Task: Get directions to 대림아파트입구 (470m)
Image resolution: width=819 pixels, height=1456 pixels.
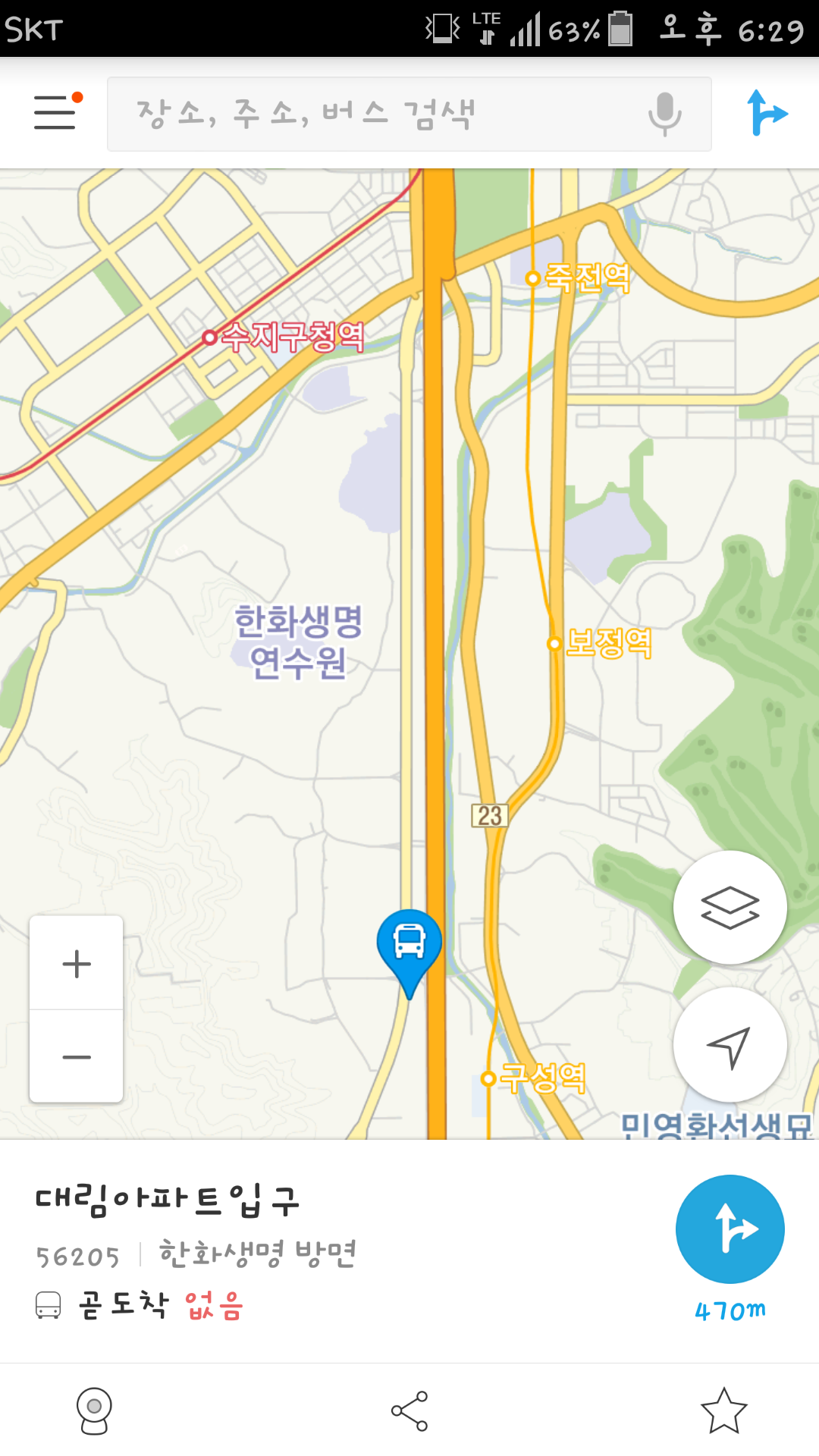Action: pyautogui.click(x=730, y=1228)
